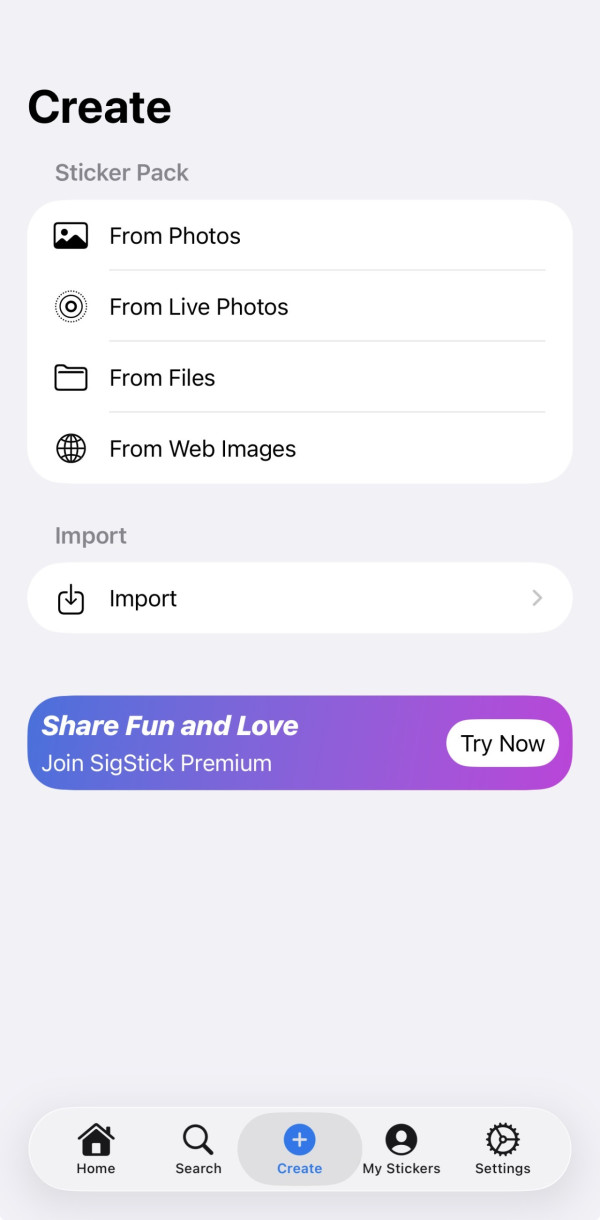Open the Import row
The height and width of the screenshot is (1220, 600).
300,598
